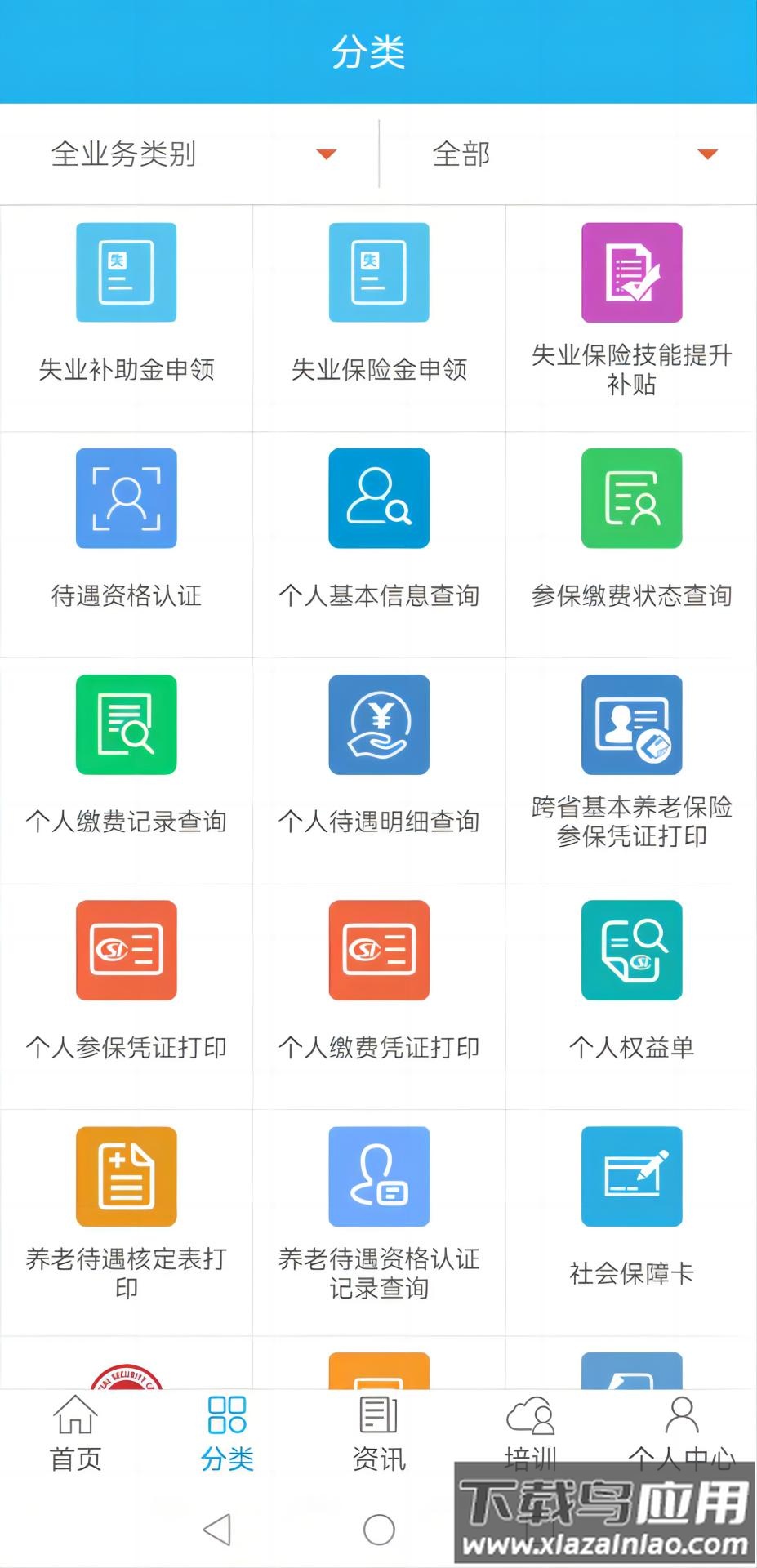Go to the 资讯 tab
This screenshot has height=1568, width=757.
pyautogui.click(x=379, y=1435)
